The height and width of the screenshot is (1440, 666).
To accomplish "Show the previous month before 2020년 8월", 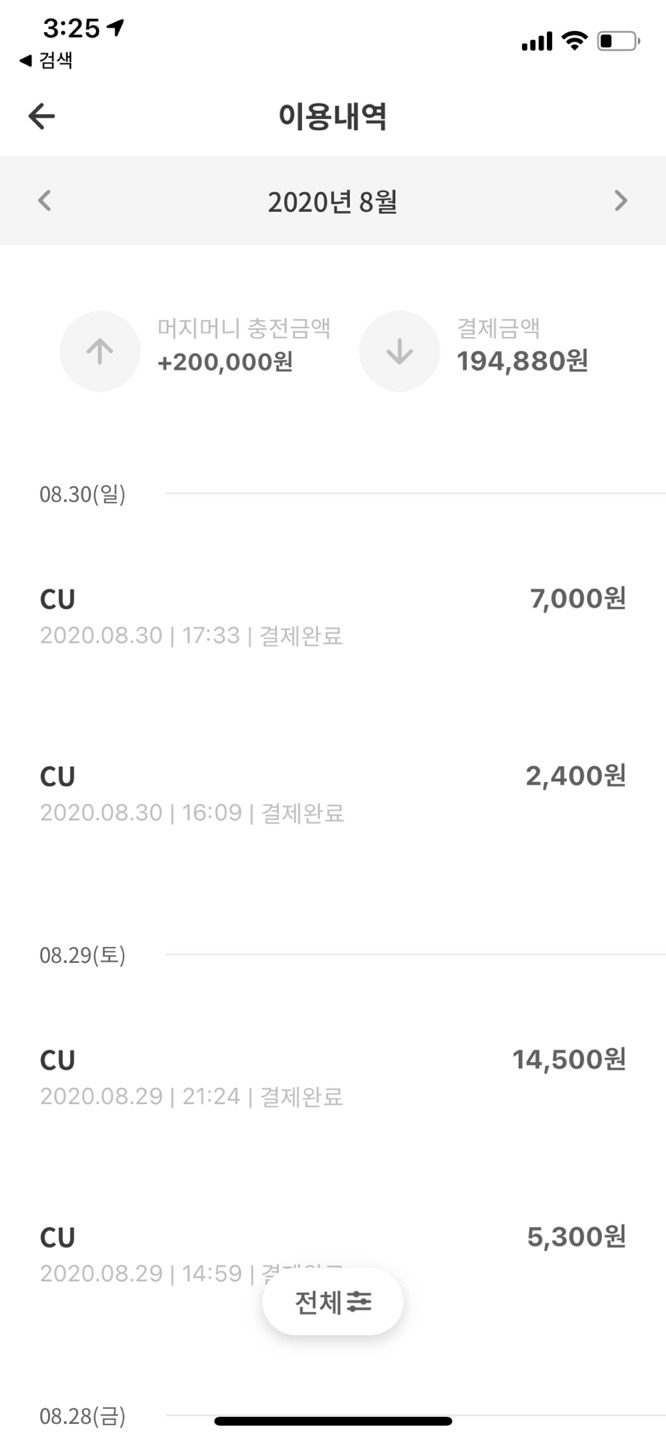I will coord(44,201).
